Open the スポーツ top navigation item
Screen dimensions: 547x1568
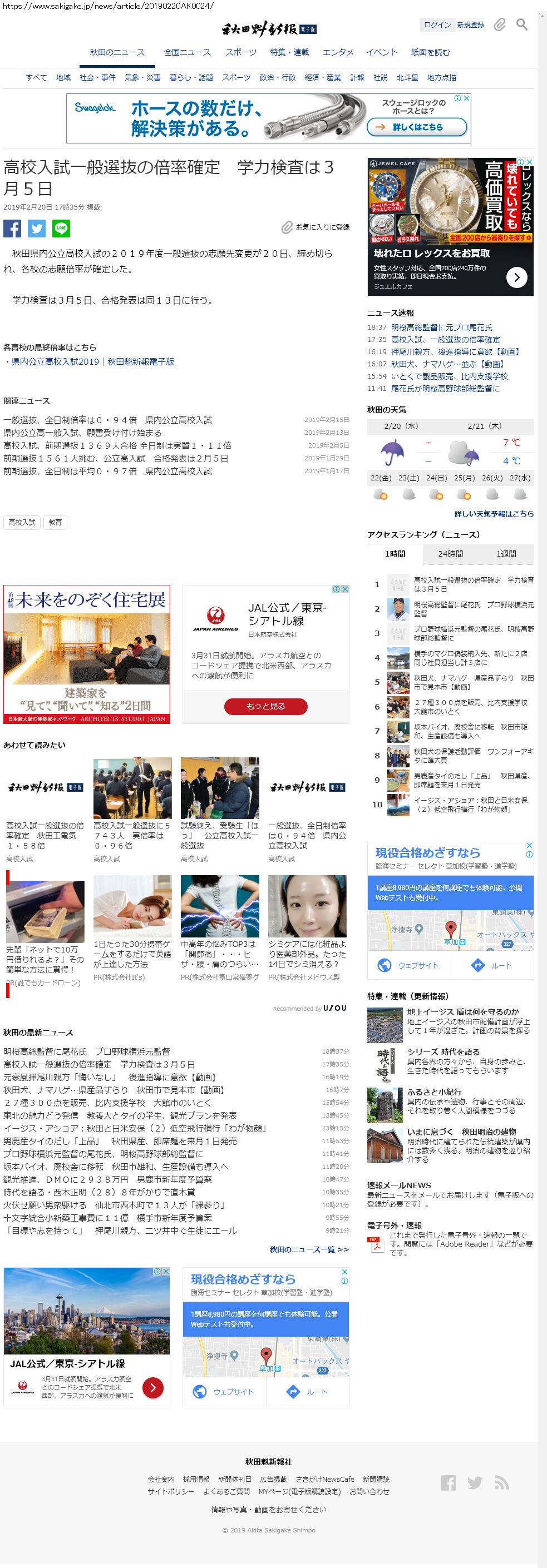(x=240, y=52)
